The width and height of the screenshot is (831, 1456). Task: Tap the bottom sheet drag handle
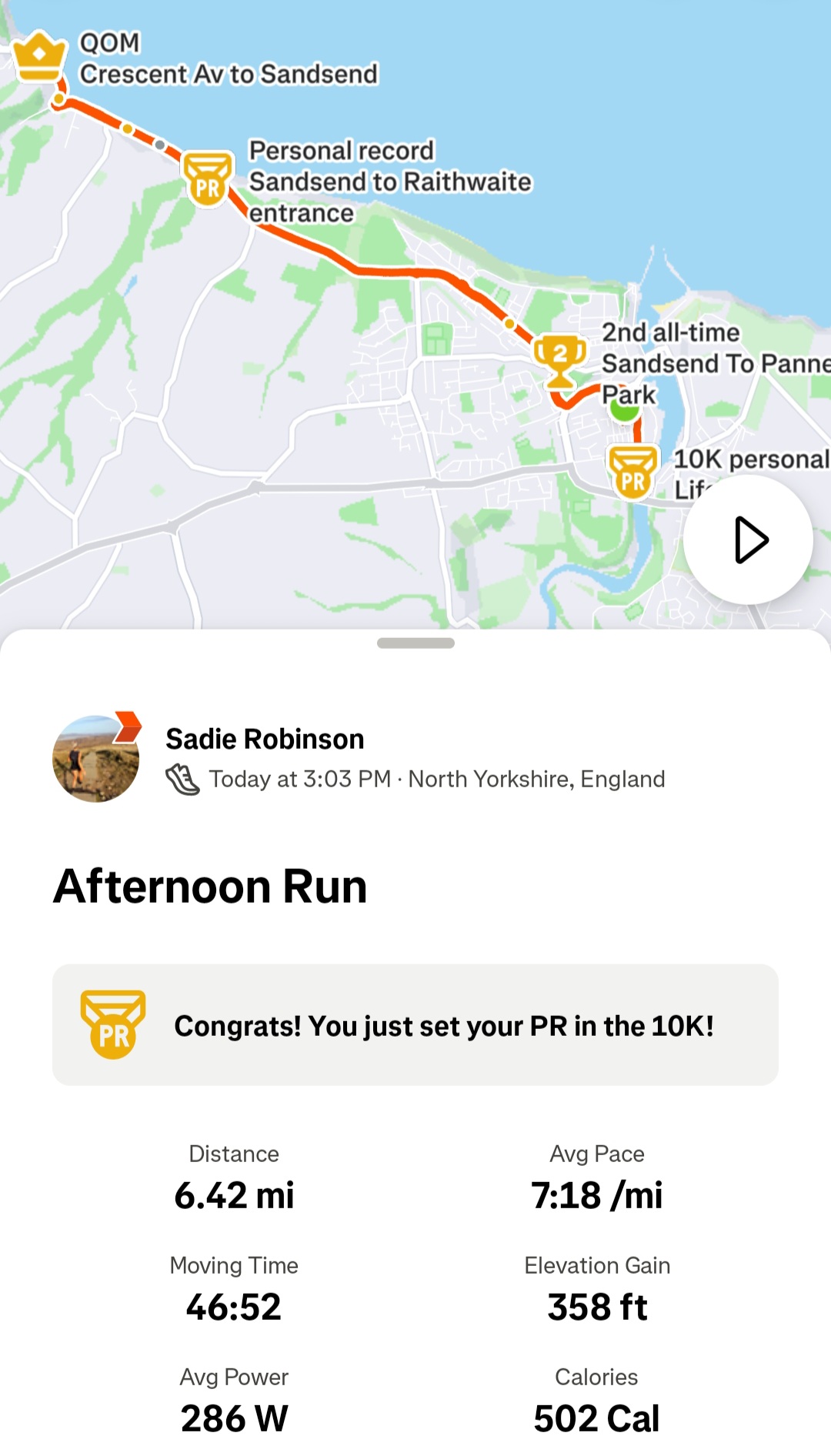point(415,643)
